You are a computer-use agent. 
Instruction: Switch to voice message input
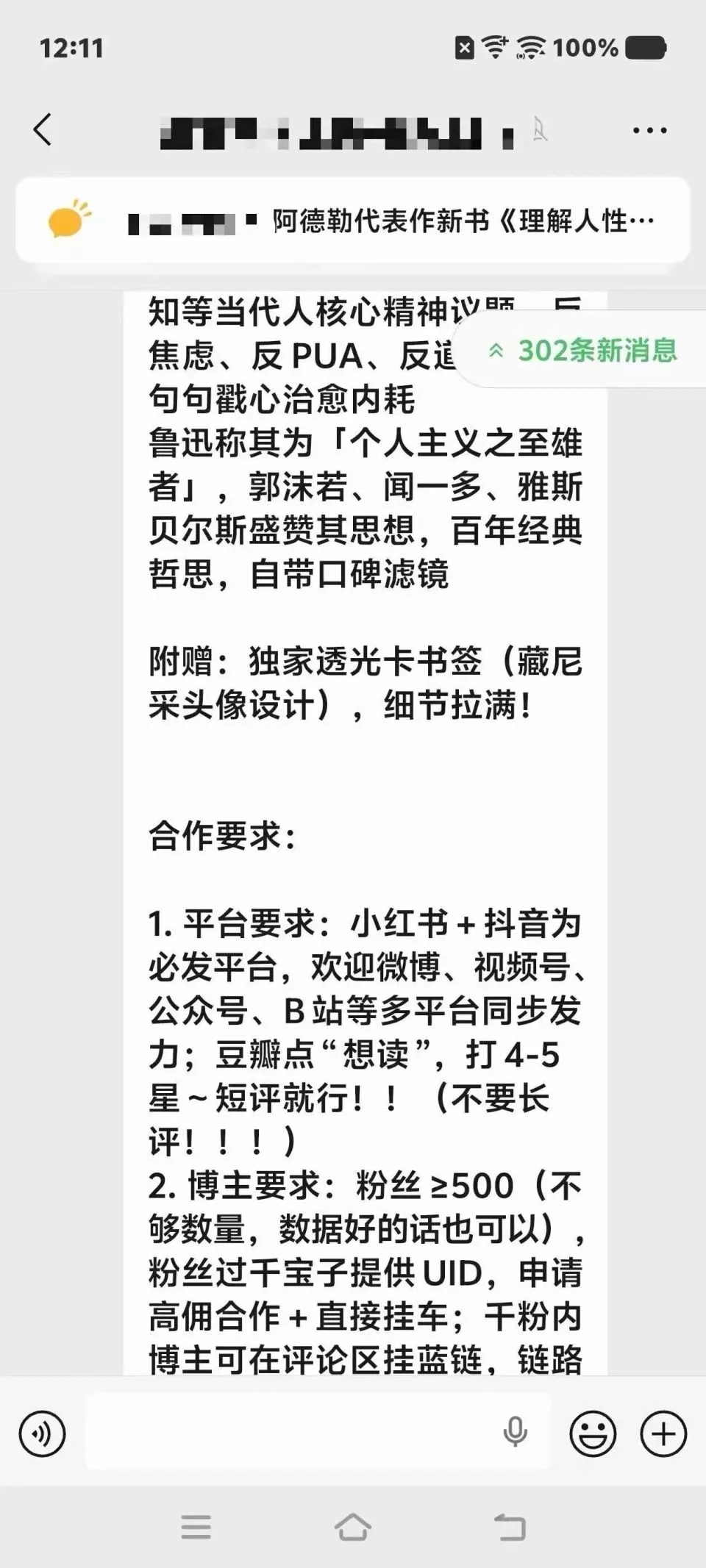43,1433
